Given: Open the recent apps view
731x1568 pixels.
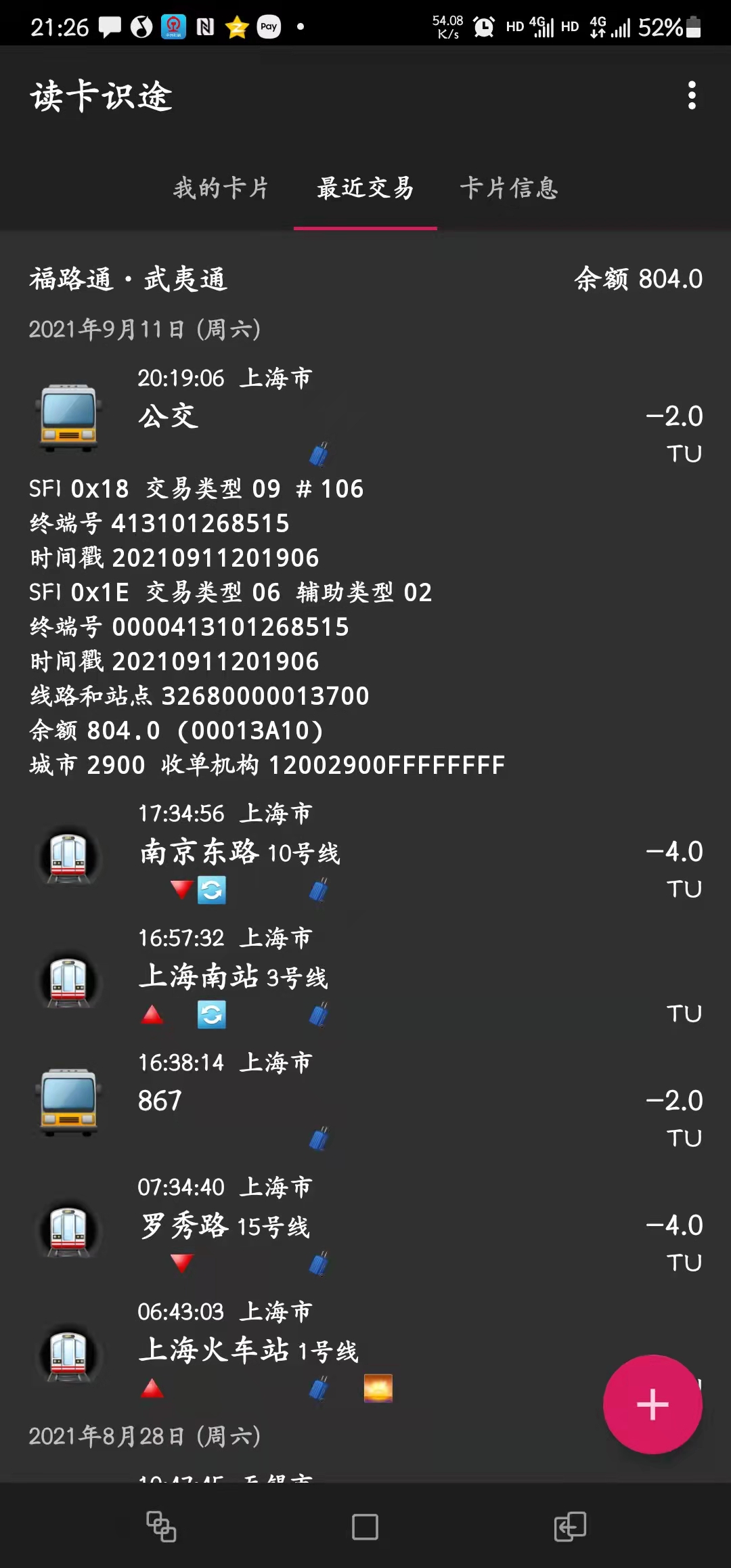Looking at the screenshot, I should pos(161,1527).
